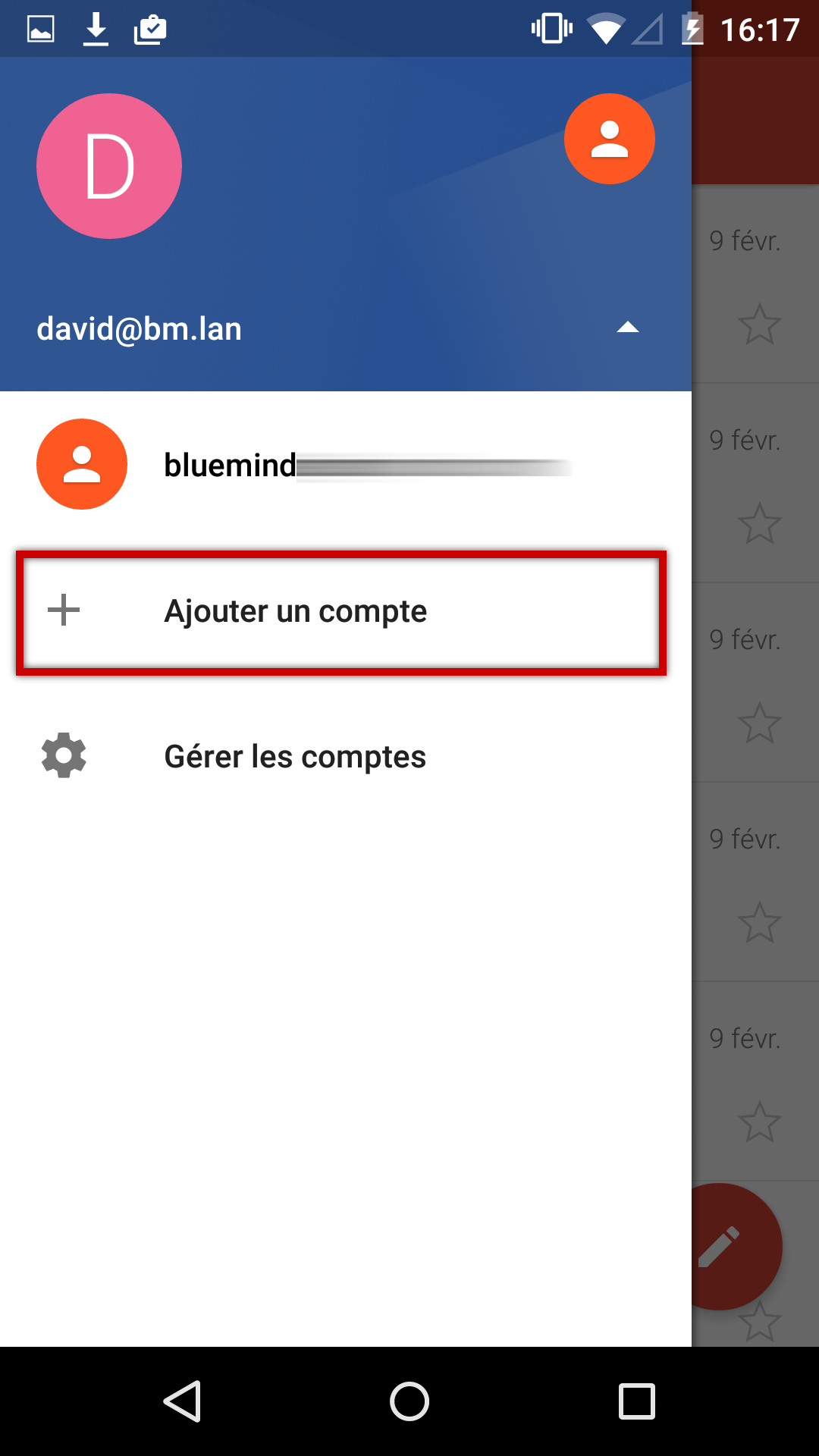Viewport: 819px width, 1456px height.
Task: Select the bluemind account row
Action: (x=346, y=464)
